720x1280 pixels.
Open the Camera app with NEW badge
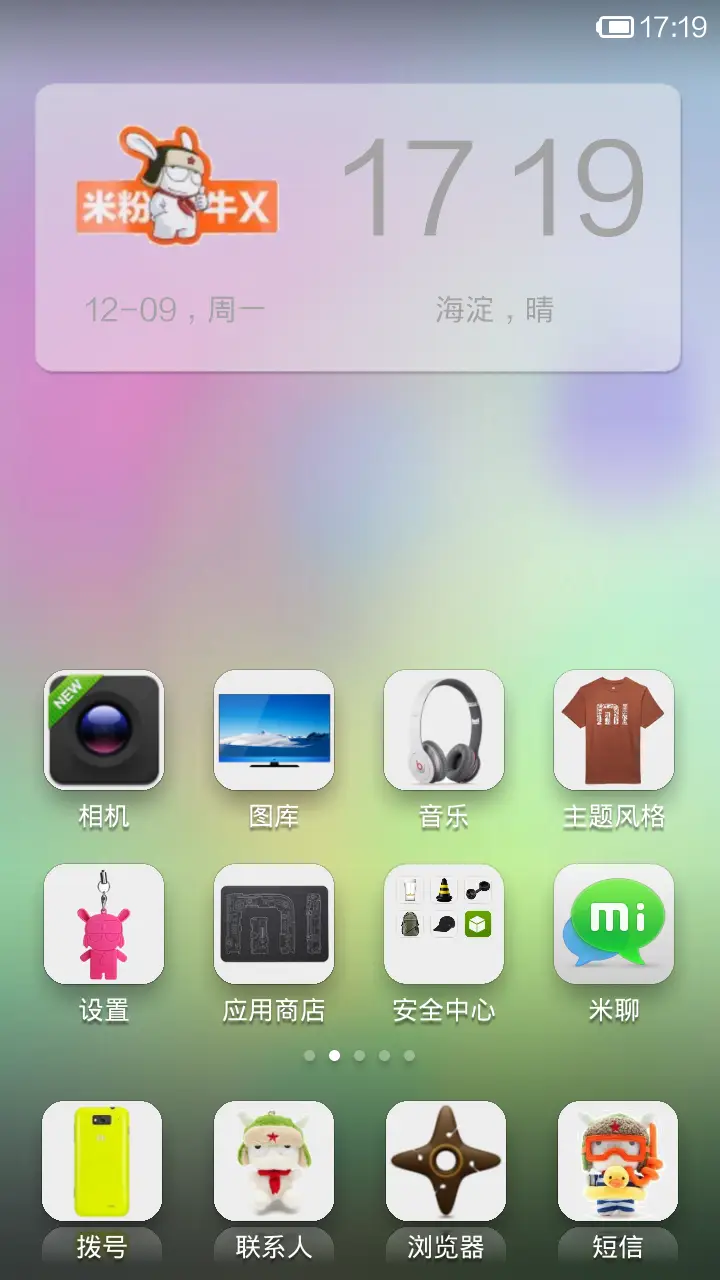tap(104, 730)
